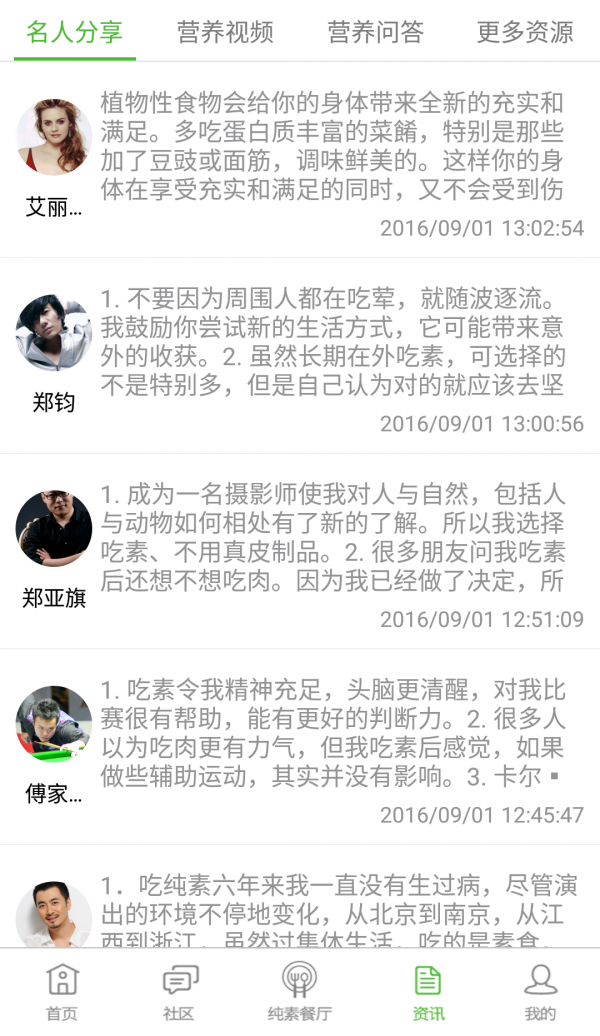
Task: Open the 社区 community tab
Action: pyautogui.click(x=179, y=992)
